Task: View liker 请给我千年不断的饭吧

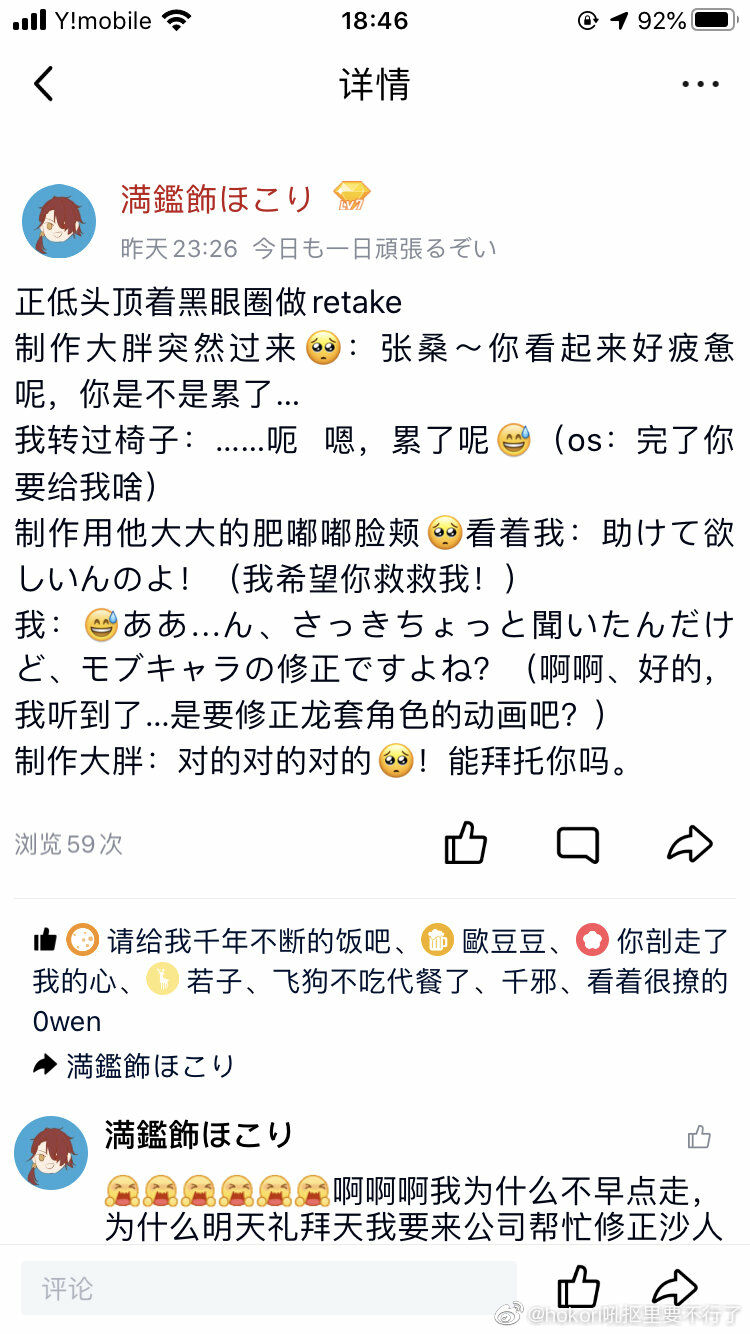Action: click(x=250, y=940)
